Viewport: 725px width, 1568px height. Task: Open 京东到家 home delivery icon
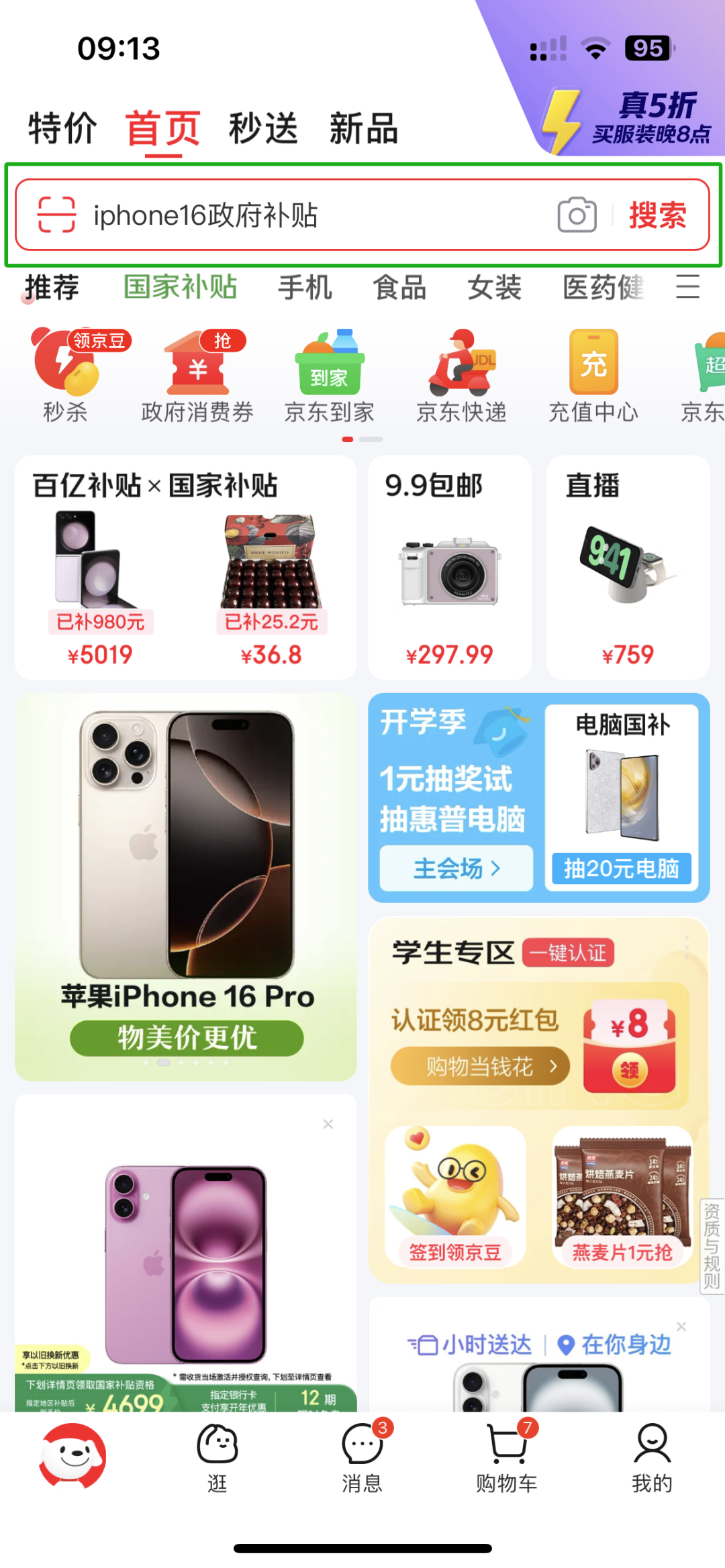click(328, 372)
